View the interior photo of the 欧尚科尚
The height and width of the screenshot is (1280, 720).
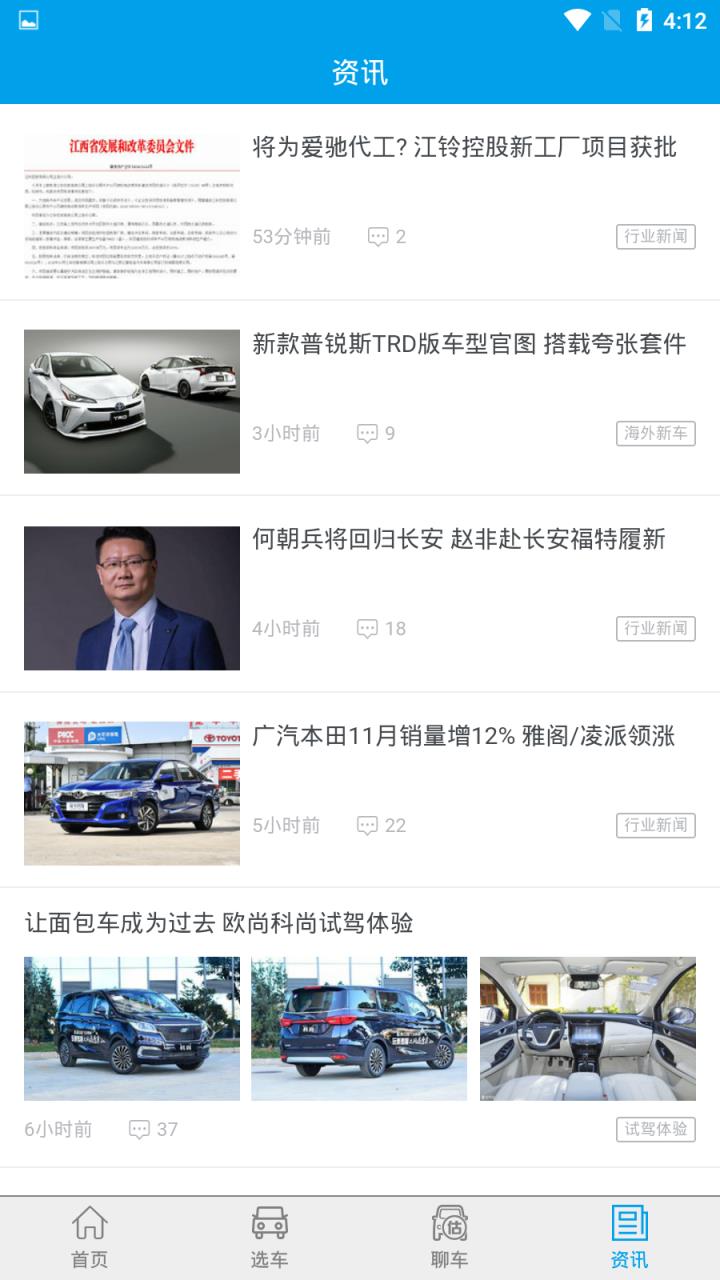tap(588, 1028)
